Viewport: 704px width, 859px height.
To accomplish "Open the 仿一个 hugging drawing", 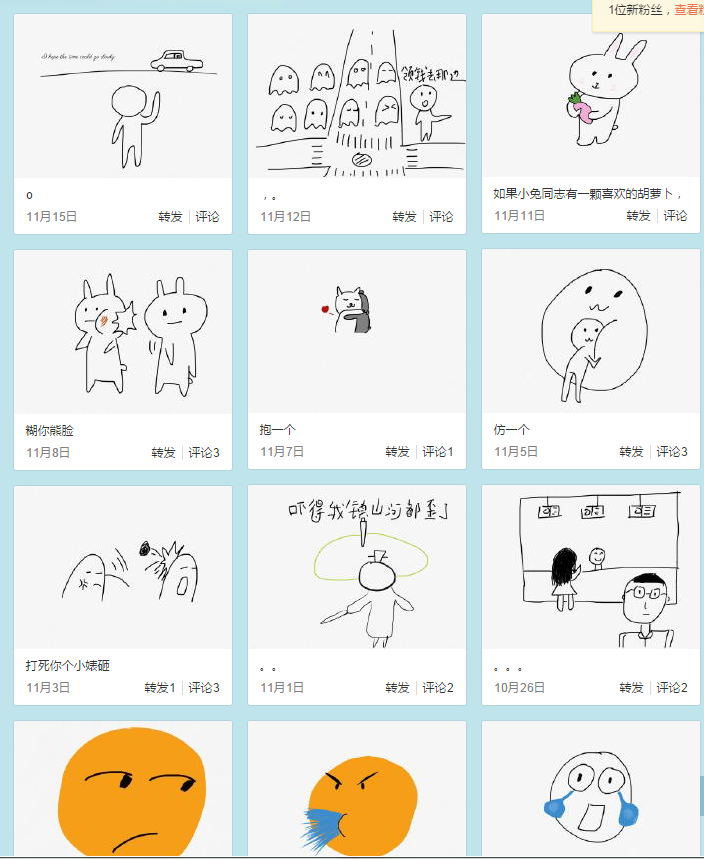I will 590,332.
